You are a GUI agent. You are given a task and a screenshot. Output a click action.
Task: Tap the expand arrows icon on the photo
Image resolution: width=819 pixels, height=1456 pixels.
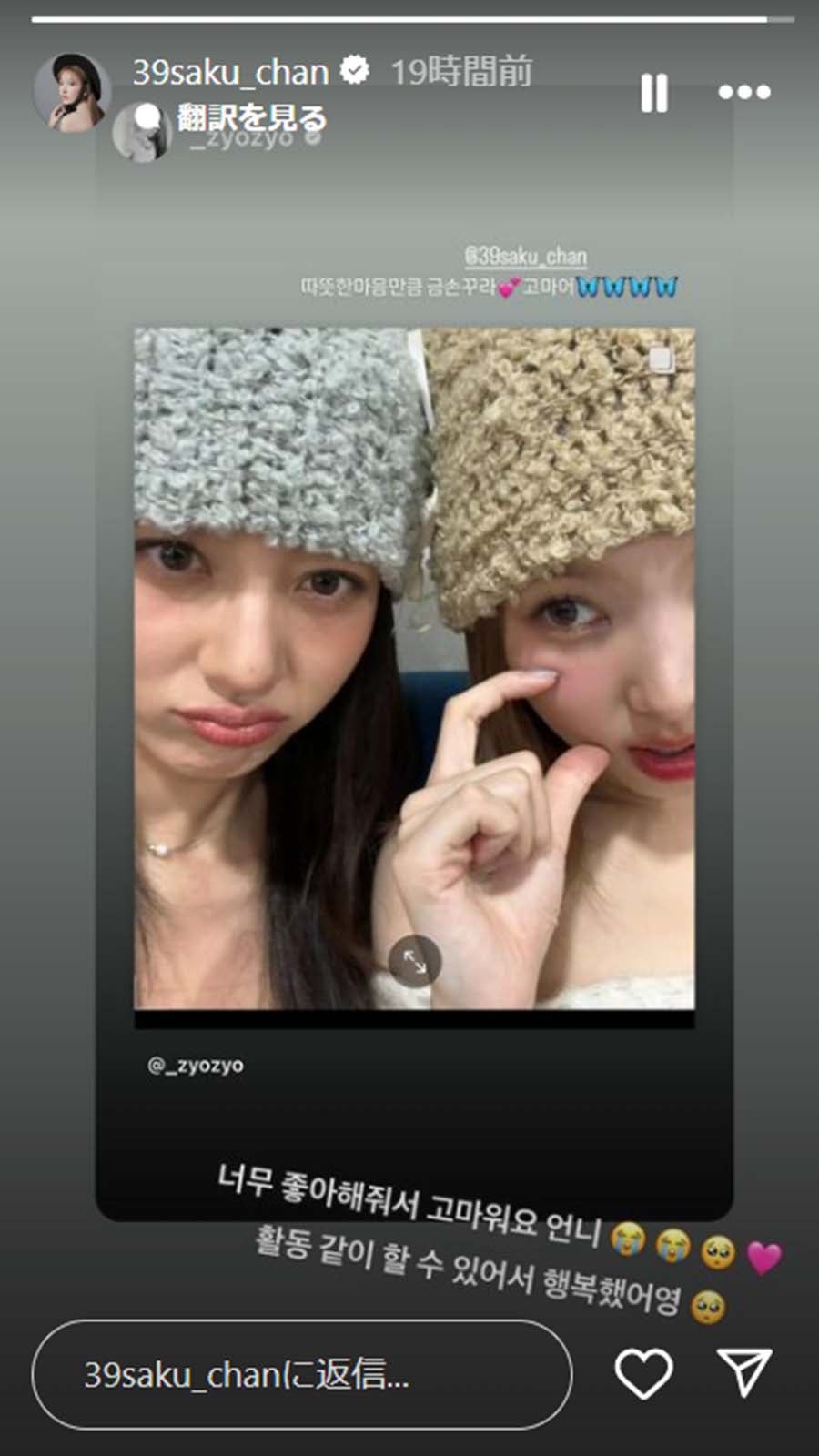(x=416, y=957)
